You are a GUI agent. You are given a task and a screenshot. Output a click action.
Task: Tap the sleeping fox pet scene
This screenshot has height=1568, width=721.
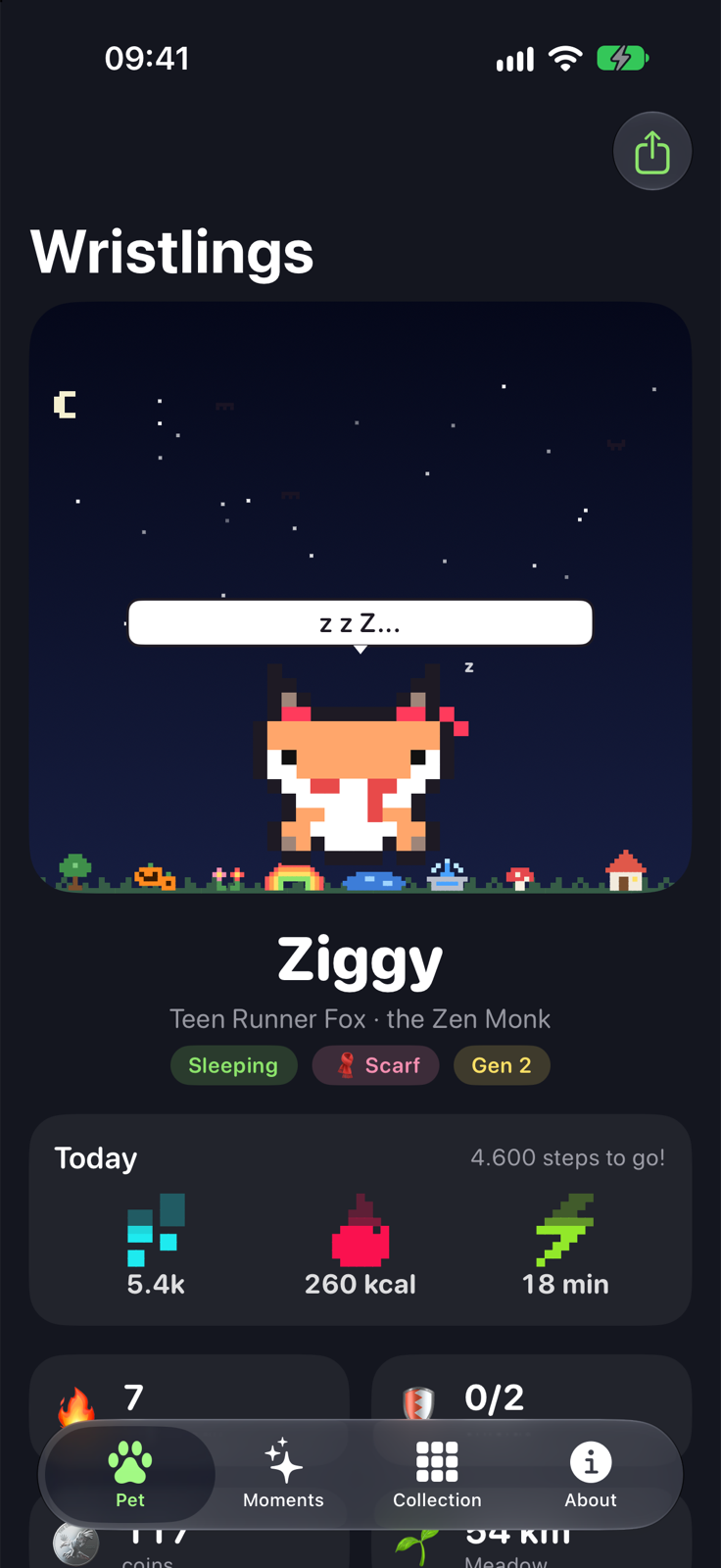coord(360,597)
